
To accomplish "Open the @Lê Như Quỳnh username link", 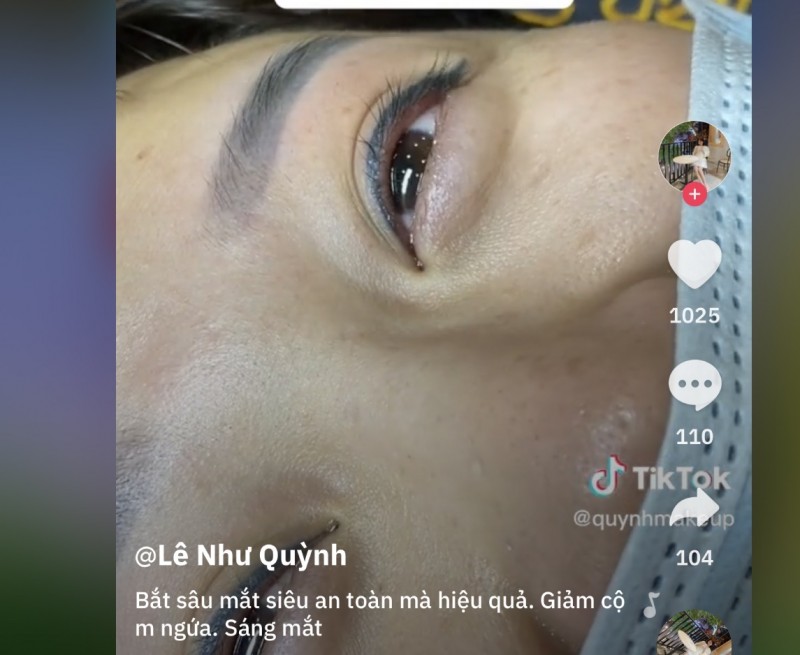I will pos(241,556).
